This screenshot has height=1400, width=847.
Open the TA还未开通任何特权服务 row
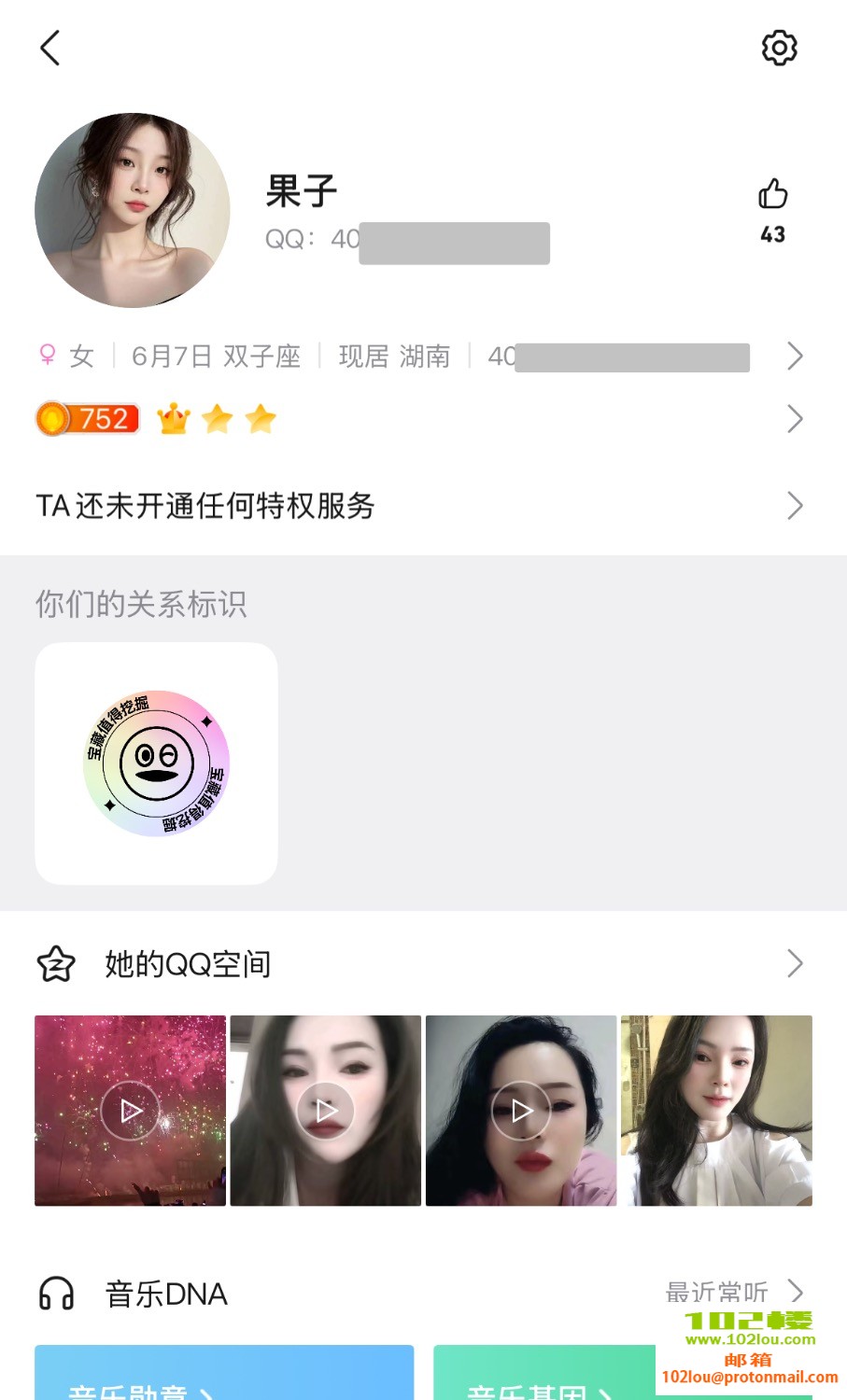pyautogui.click(x=420, y=506)
